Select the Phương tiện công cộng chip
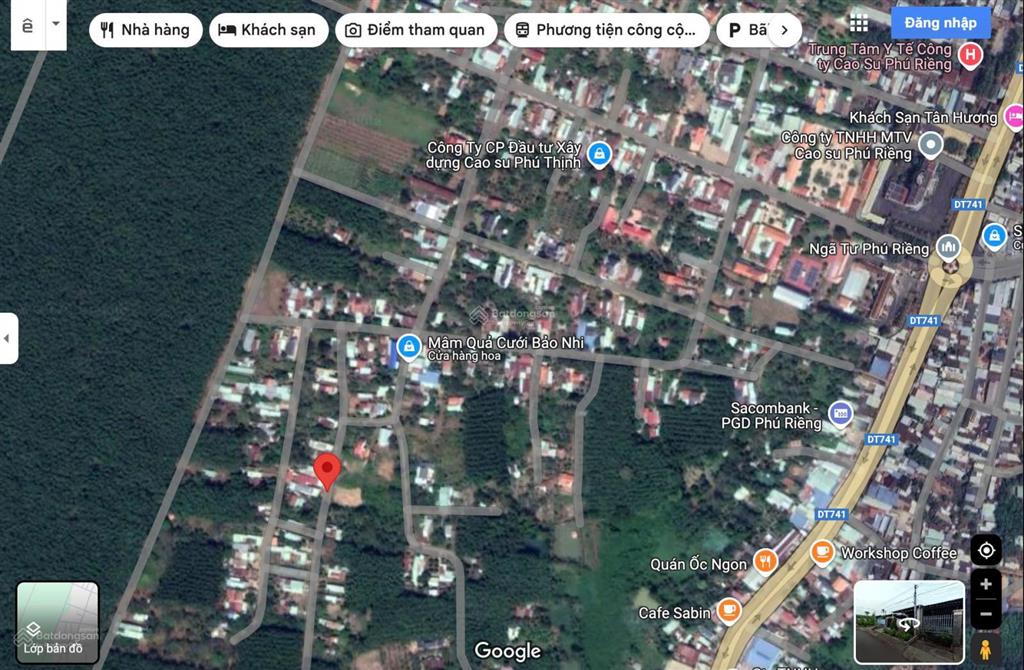The height and width of the screenshot is (670, 1024). [606, 30]
